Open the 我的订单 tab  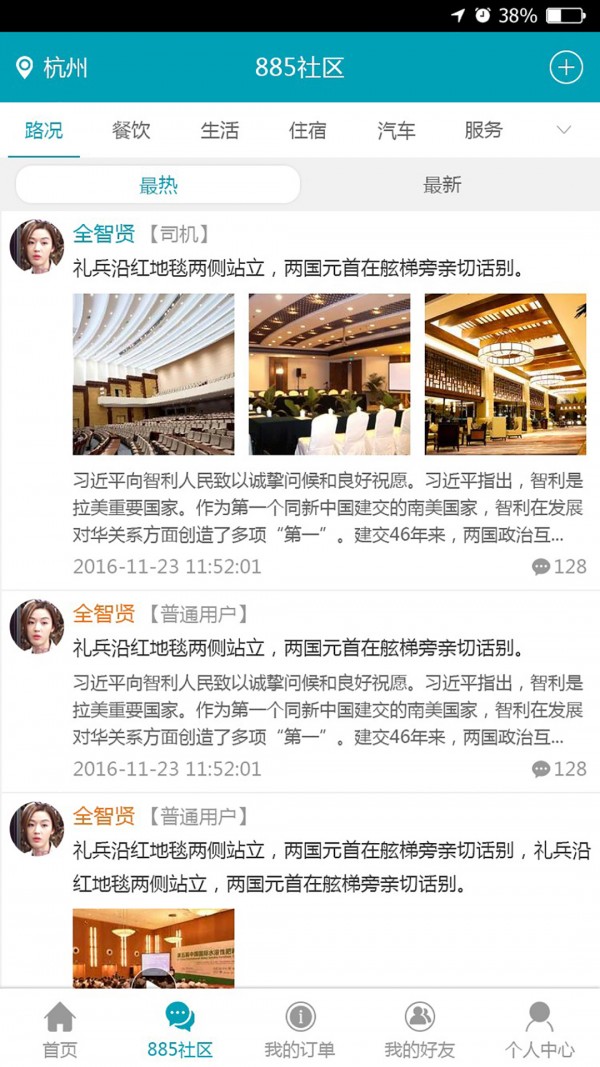(x=300, y=1030)
